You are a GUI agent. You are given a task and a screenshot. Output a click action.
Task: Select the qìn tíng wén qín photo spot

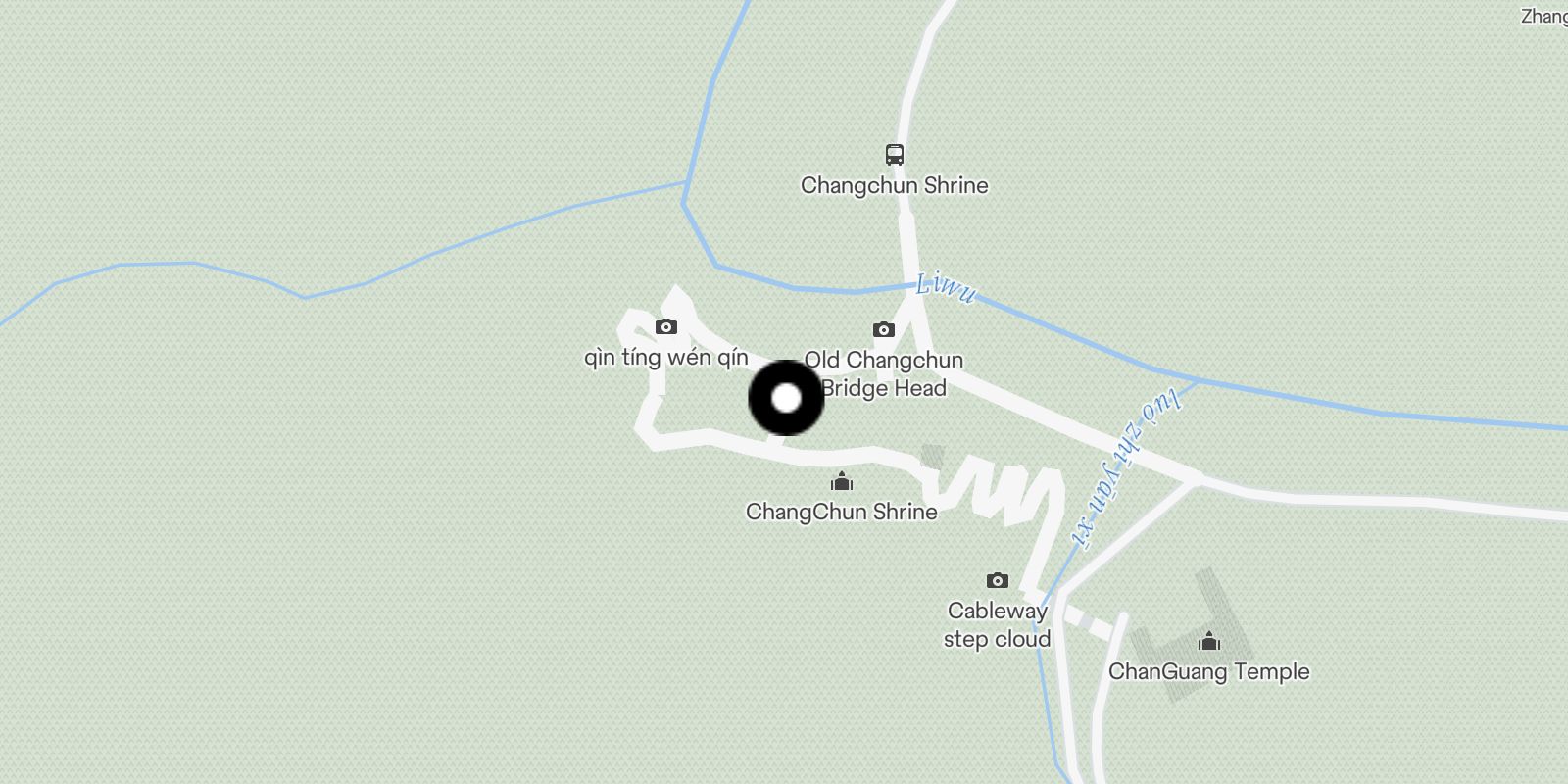[x=666, y=327]
